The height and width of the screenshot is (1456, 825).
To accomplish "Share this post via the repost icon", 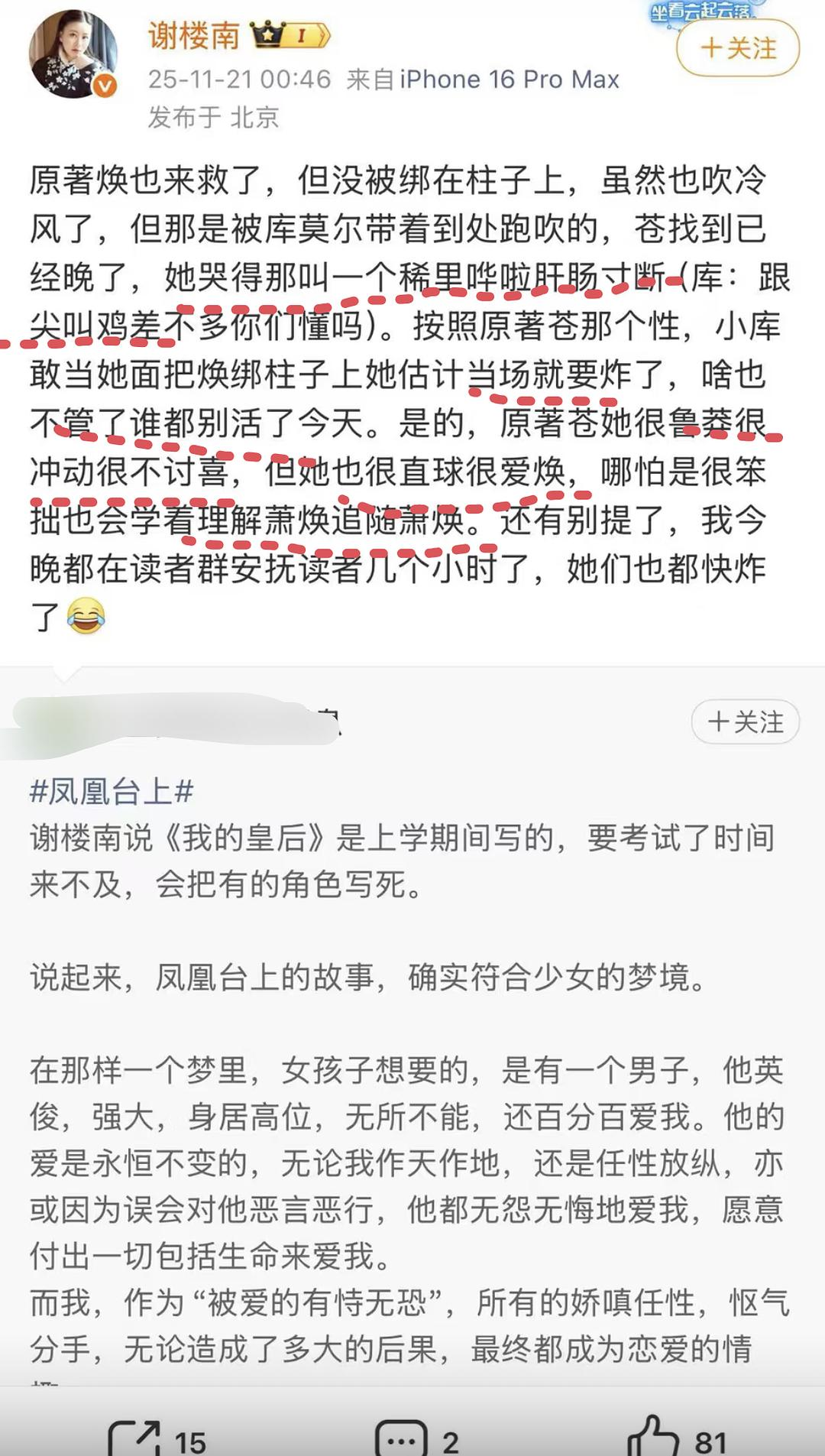I will coord(134,1438).
